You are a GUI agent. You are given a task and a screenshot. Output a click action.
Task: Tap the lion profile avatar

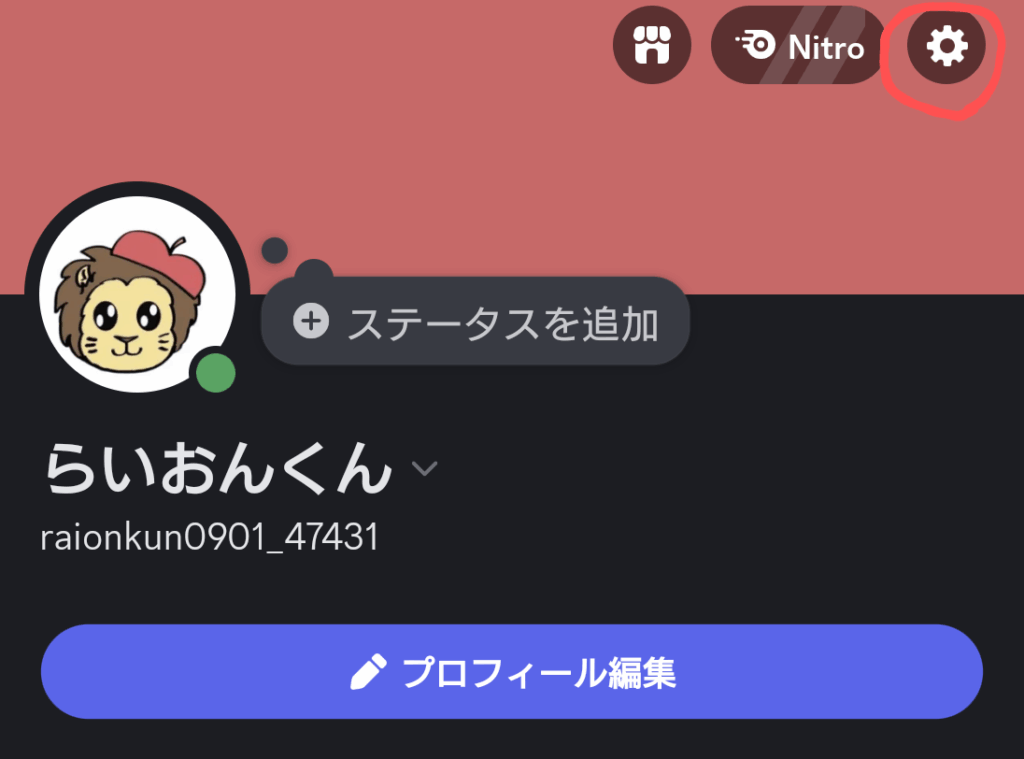pos(136,291)
